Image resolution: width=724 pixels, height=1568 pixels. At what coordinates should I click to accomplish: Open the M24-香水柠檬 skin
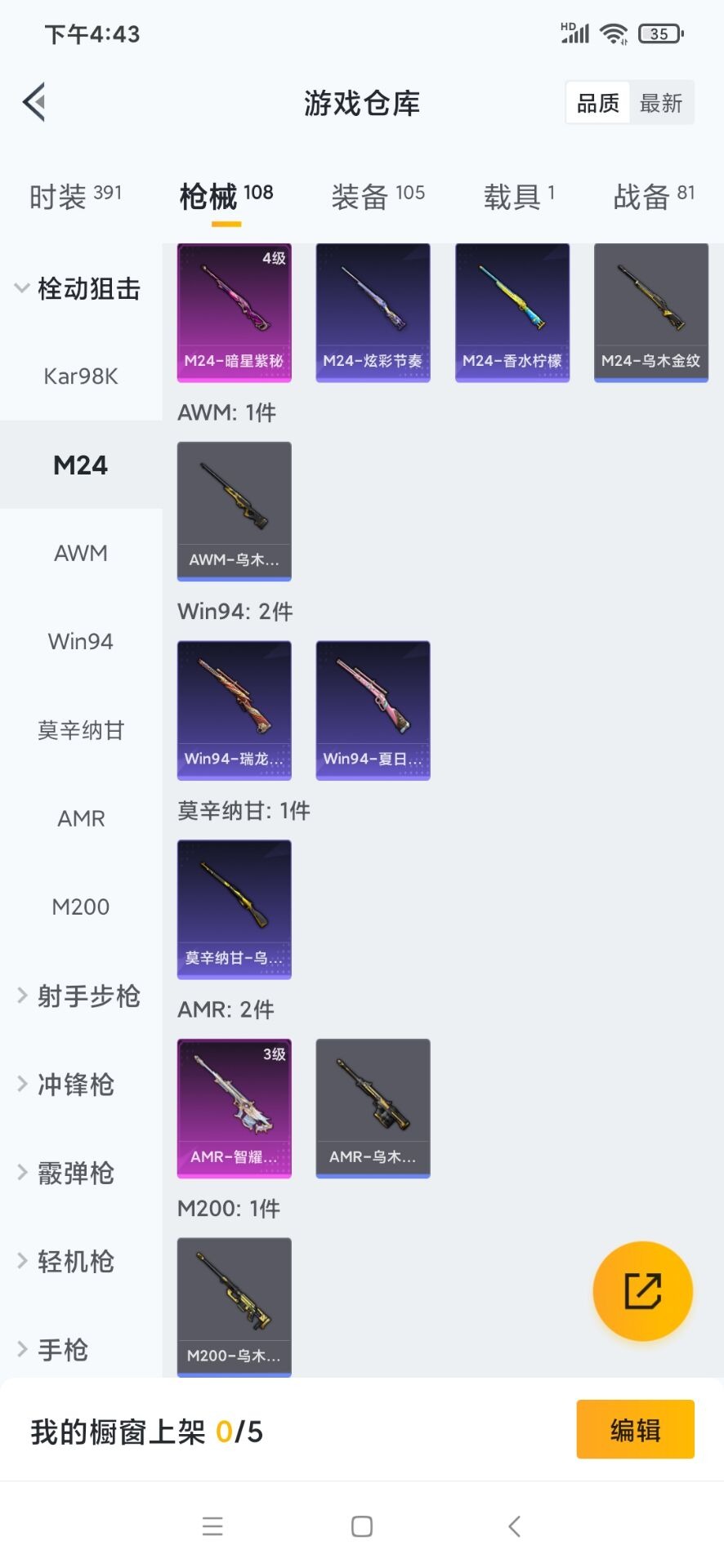pos(512,313)
